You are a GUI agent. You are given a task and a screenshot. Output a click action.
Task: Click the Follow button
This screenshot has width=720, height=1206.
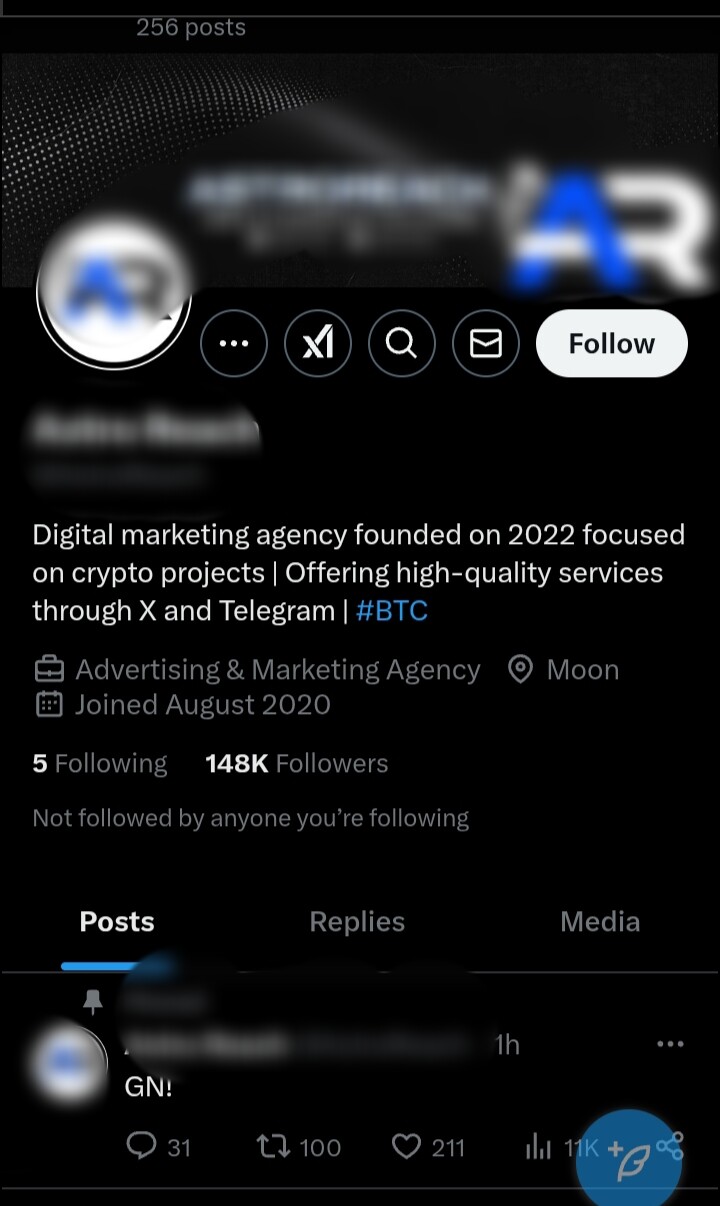pyautogui.click(x=611, y=343)
